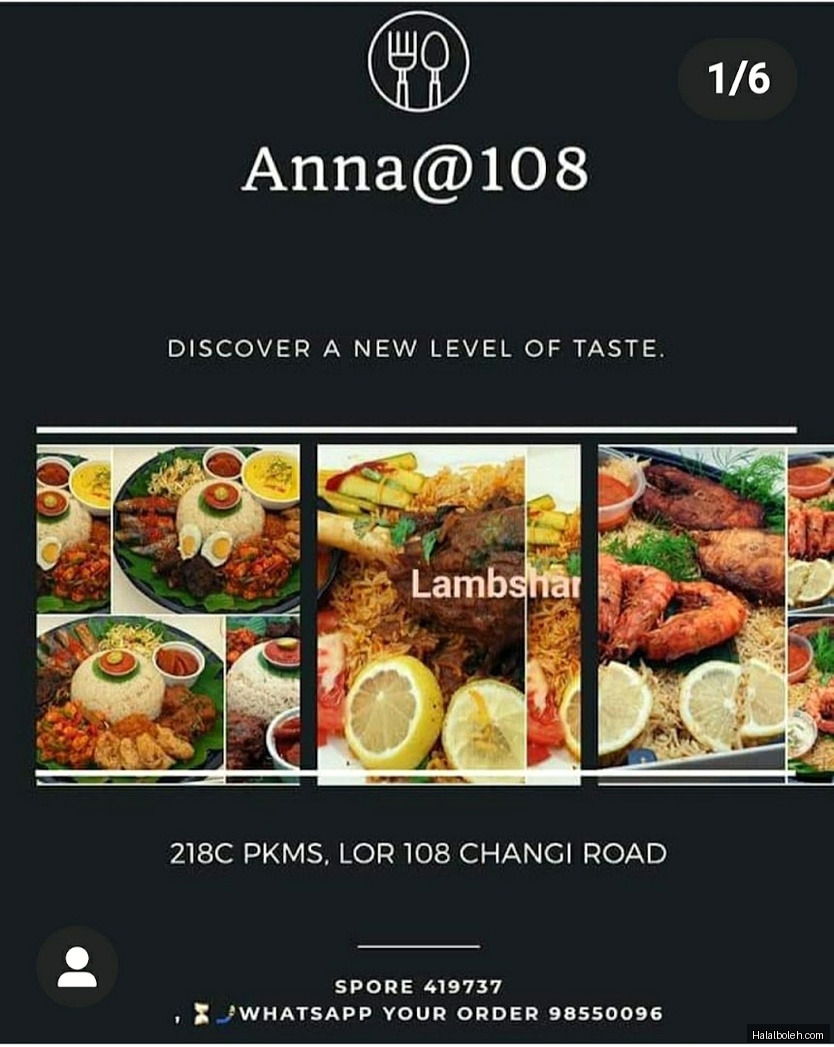834x1047 pixels.
Task: Open the Halalboleh.com watermark link
Action: point(786,1037)
